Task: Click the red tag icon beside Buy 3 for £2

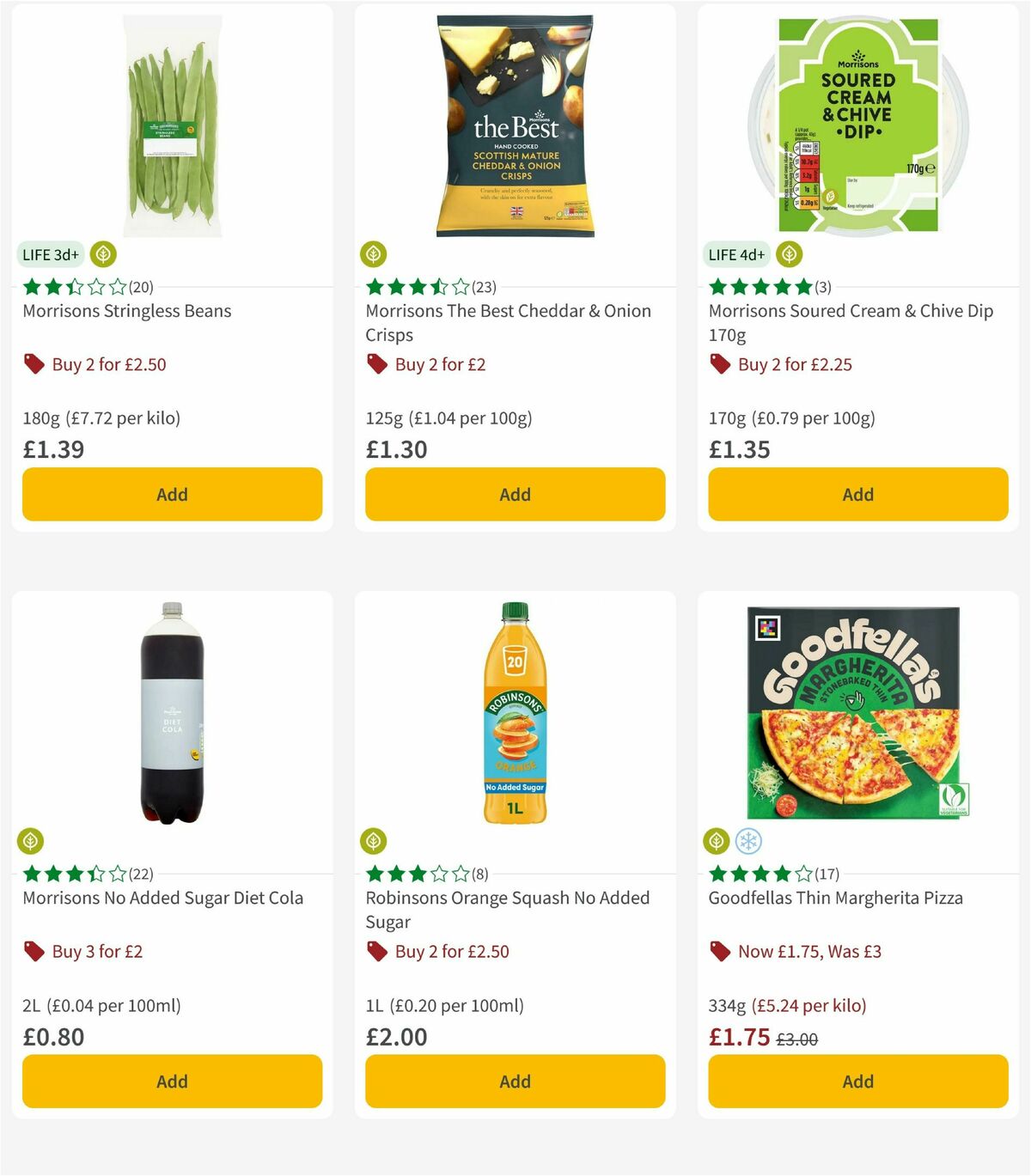Action: [x=34, y=951]
